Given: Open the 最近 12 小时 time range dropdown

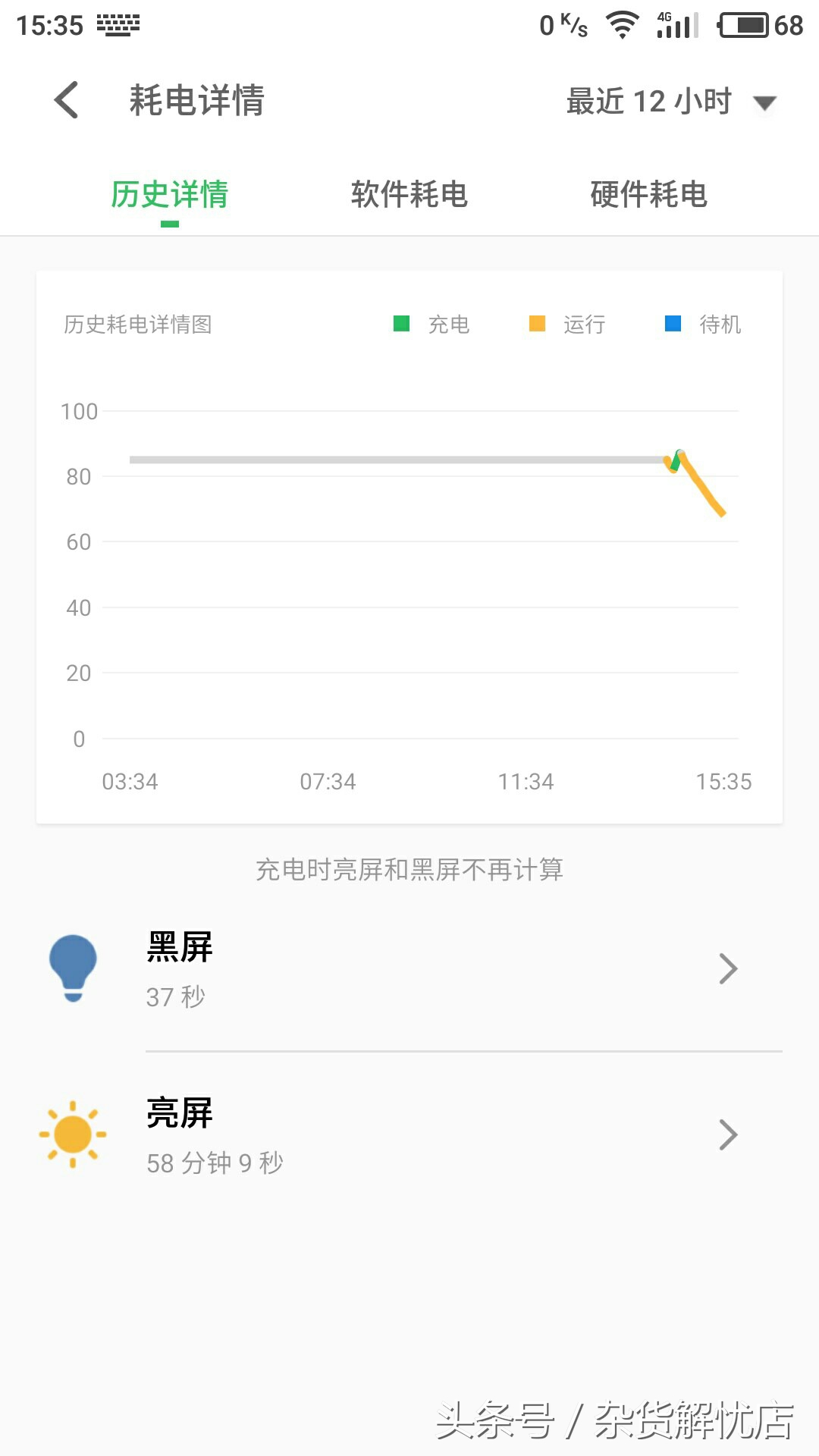Looking at the screenshot, I should tap(667, 102).
